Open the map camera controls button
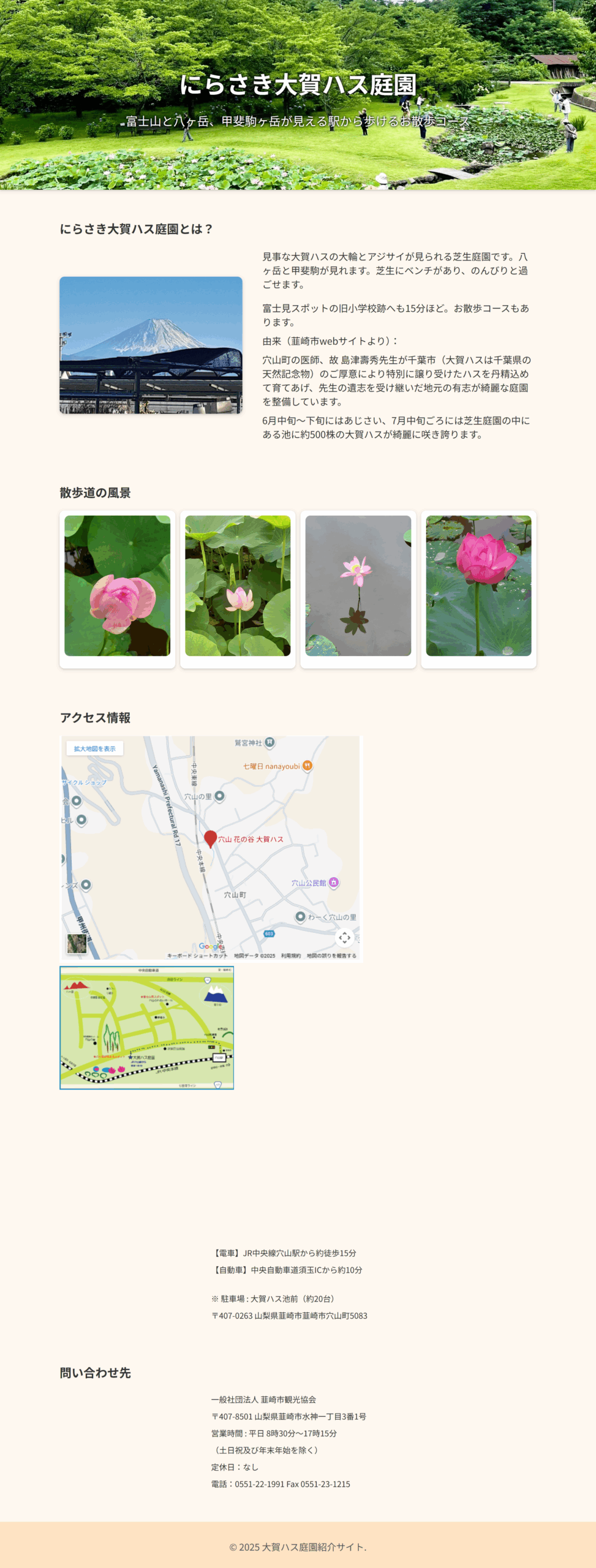 click(x=344, y=937)
